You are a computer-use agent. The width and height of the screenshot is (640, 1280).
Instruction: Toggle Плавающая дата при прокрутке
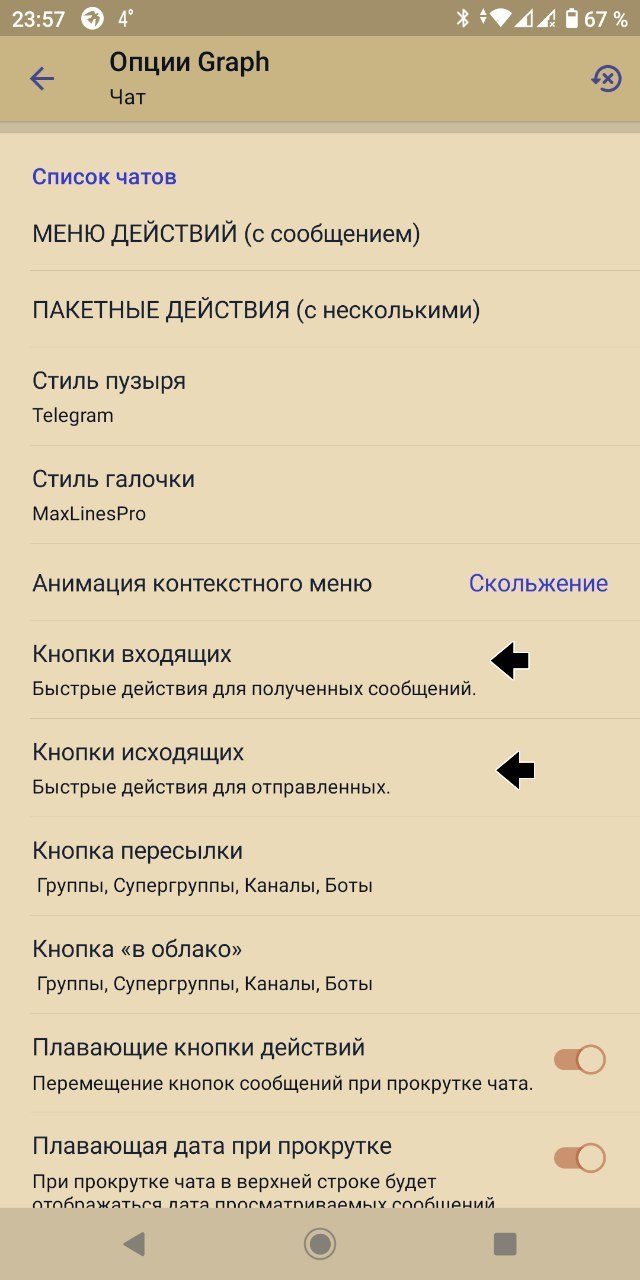pos(580,1157)
